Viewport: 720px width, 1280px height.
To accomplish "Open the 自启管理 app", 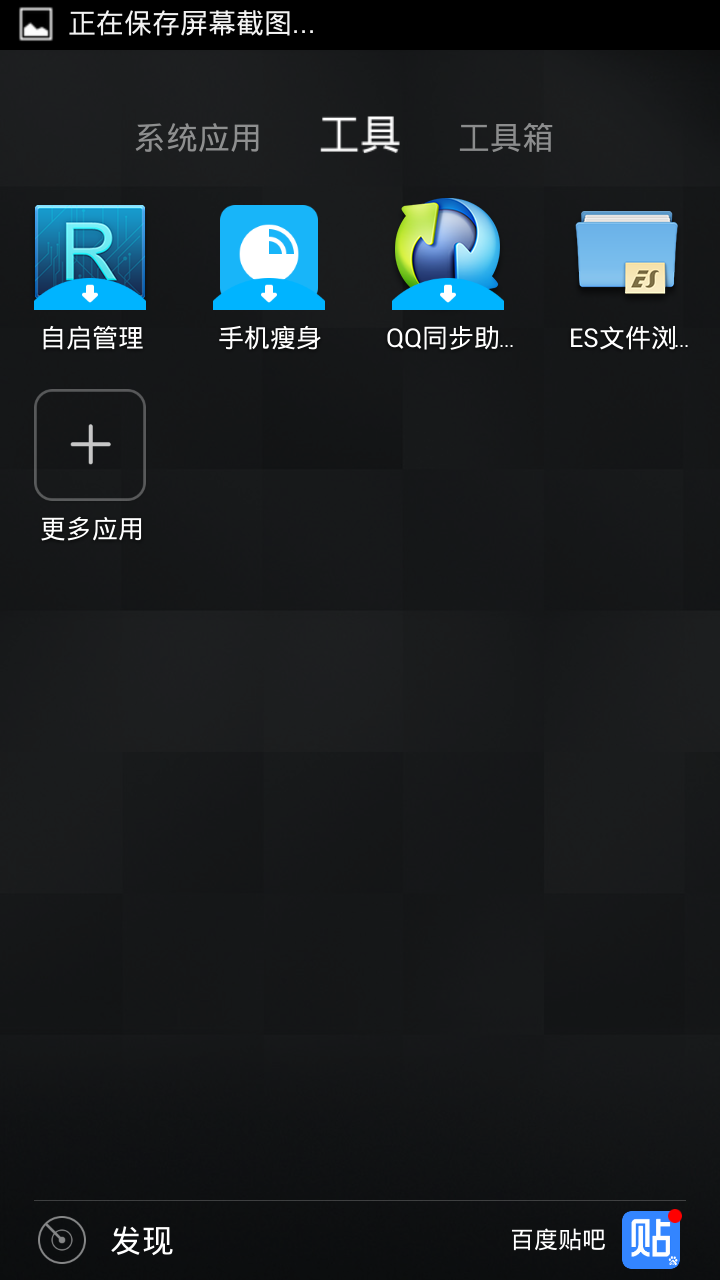I will point(90,258).
